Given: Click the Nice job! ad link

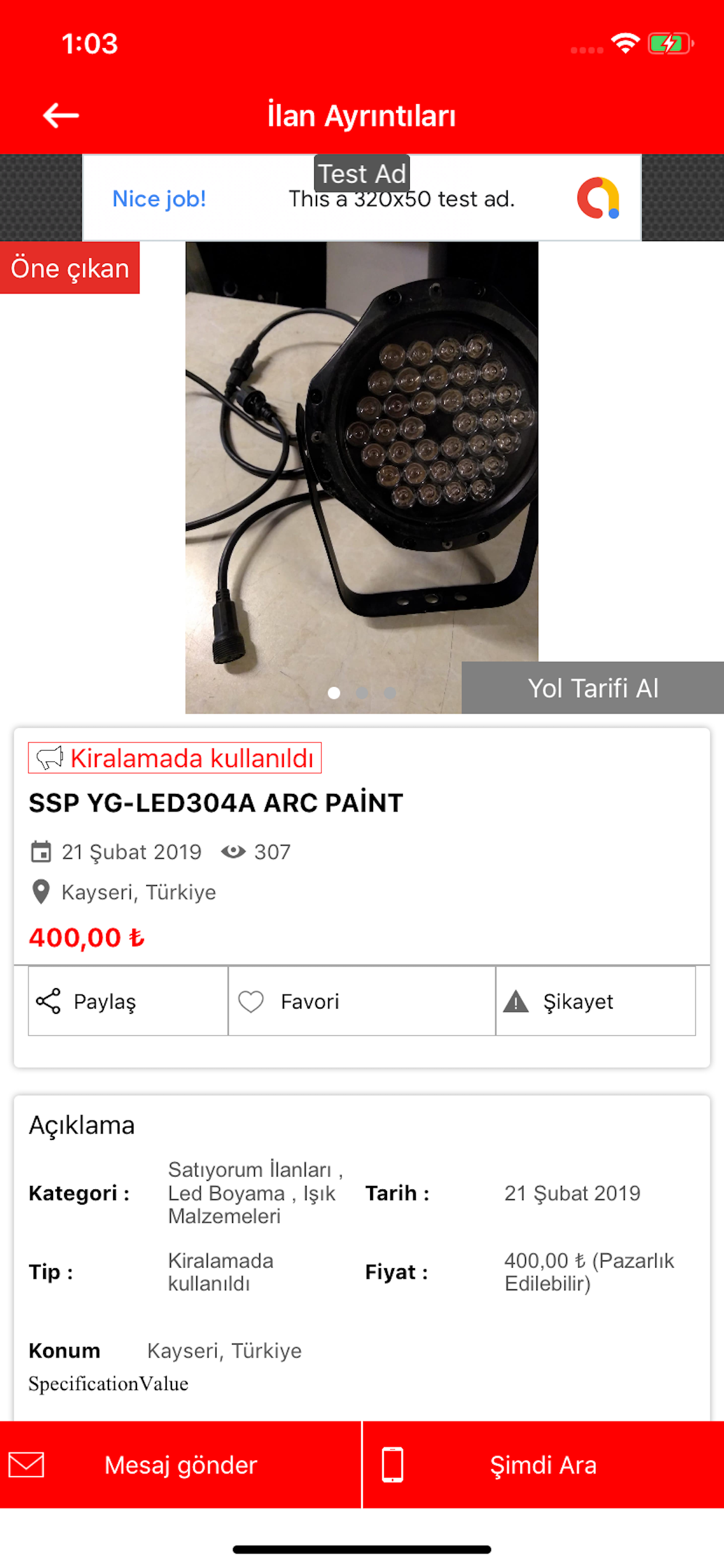Looking at the screenshot, I should pyautogui.click(x=159, y=198).
